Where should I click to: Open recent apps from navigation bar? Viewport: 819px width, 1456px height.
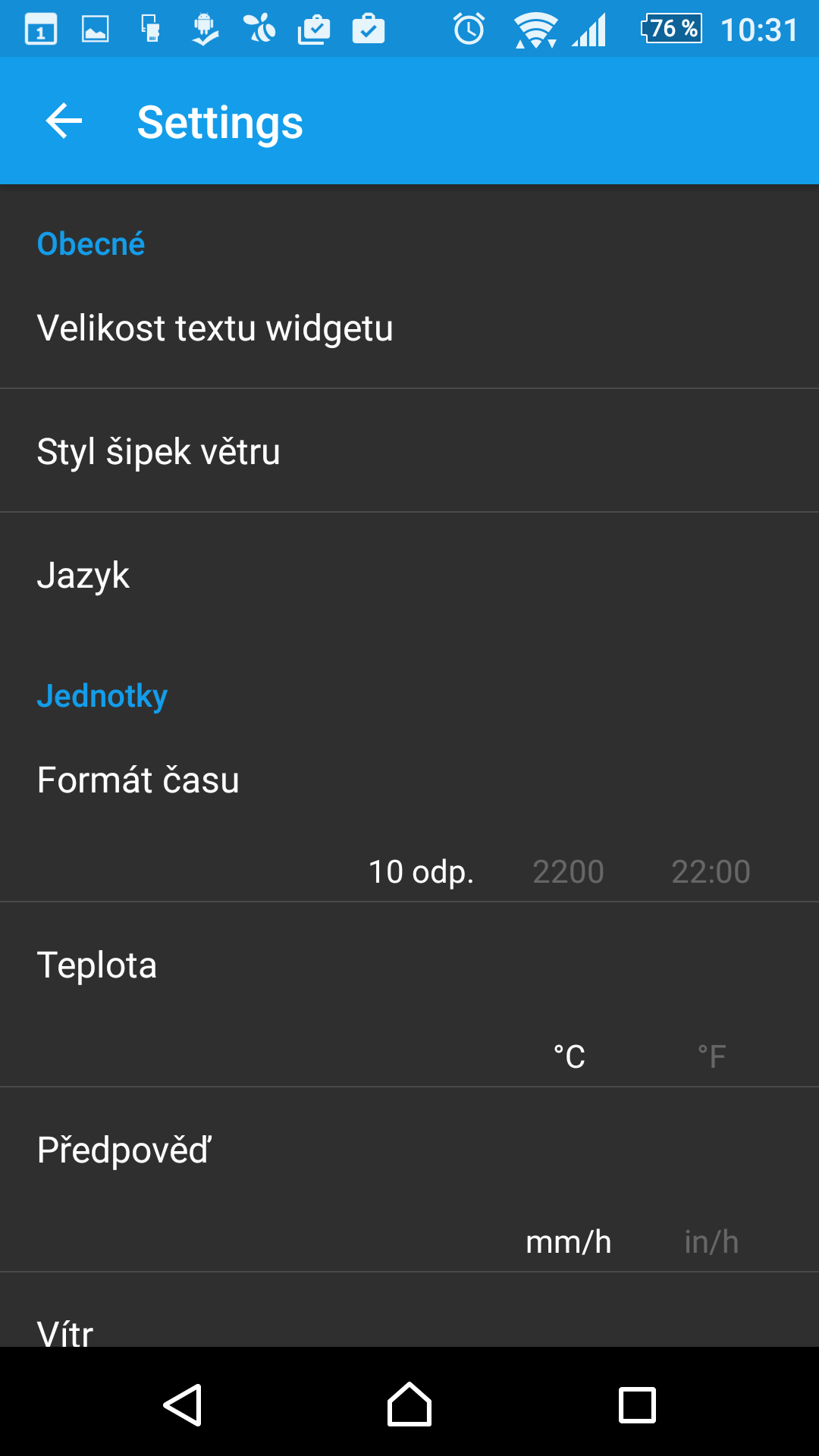[x=637, y=1405]
